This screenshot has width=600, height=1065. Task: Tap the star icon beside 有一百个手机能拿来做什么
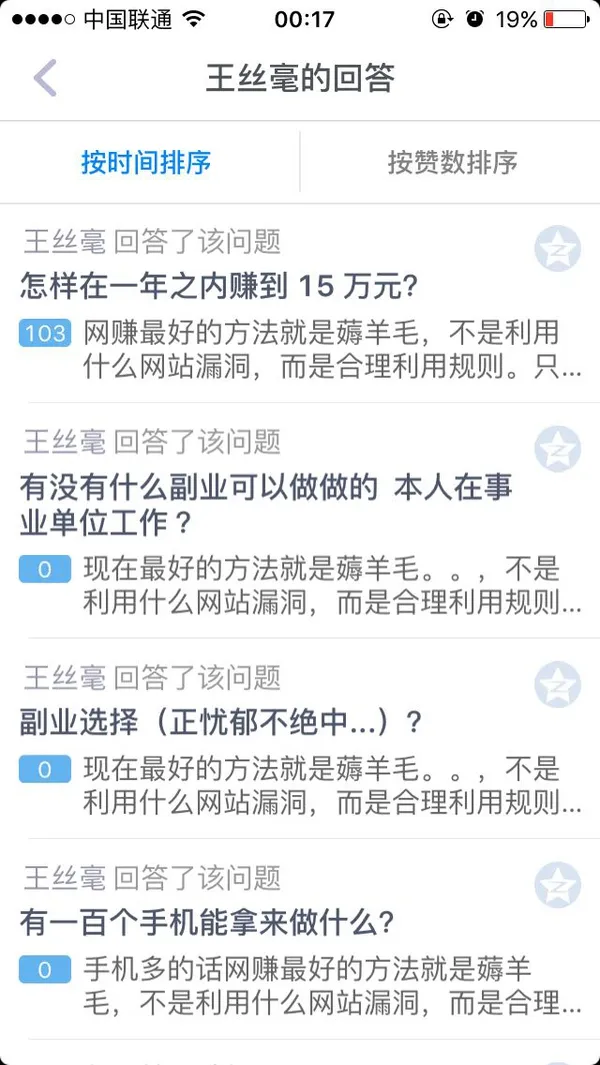pos(557,884)
